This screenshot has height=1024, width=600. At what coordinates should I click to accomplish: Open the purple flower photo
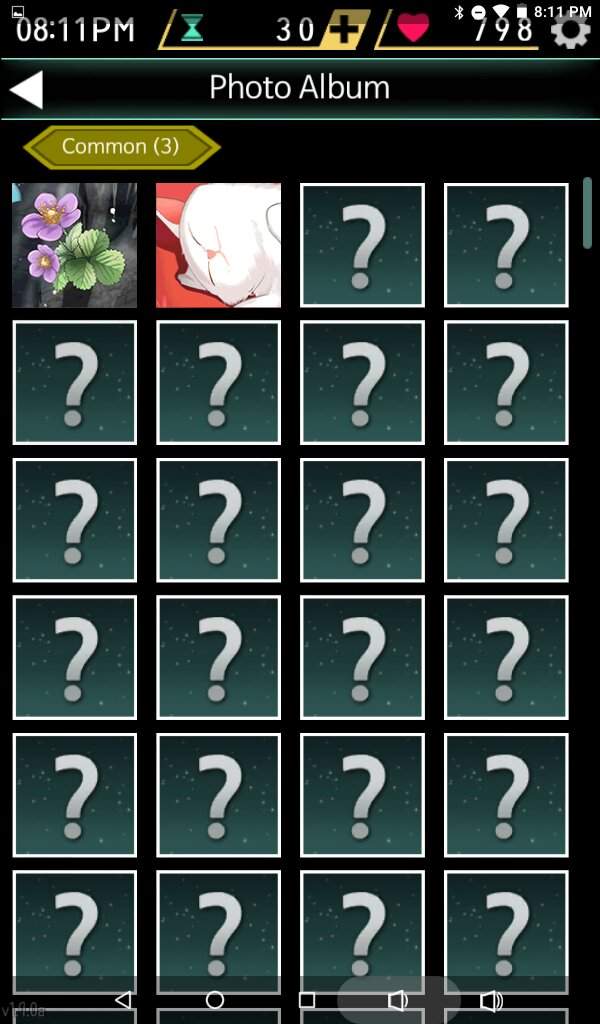coord(74,245)
